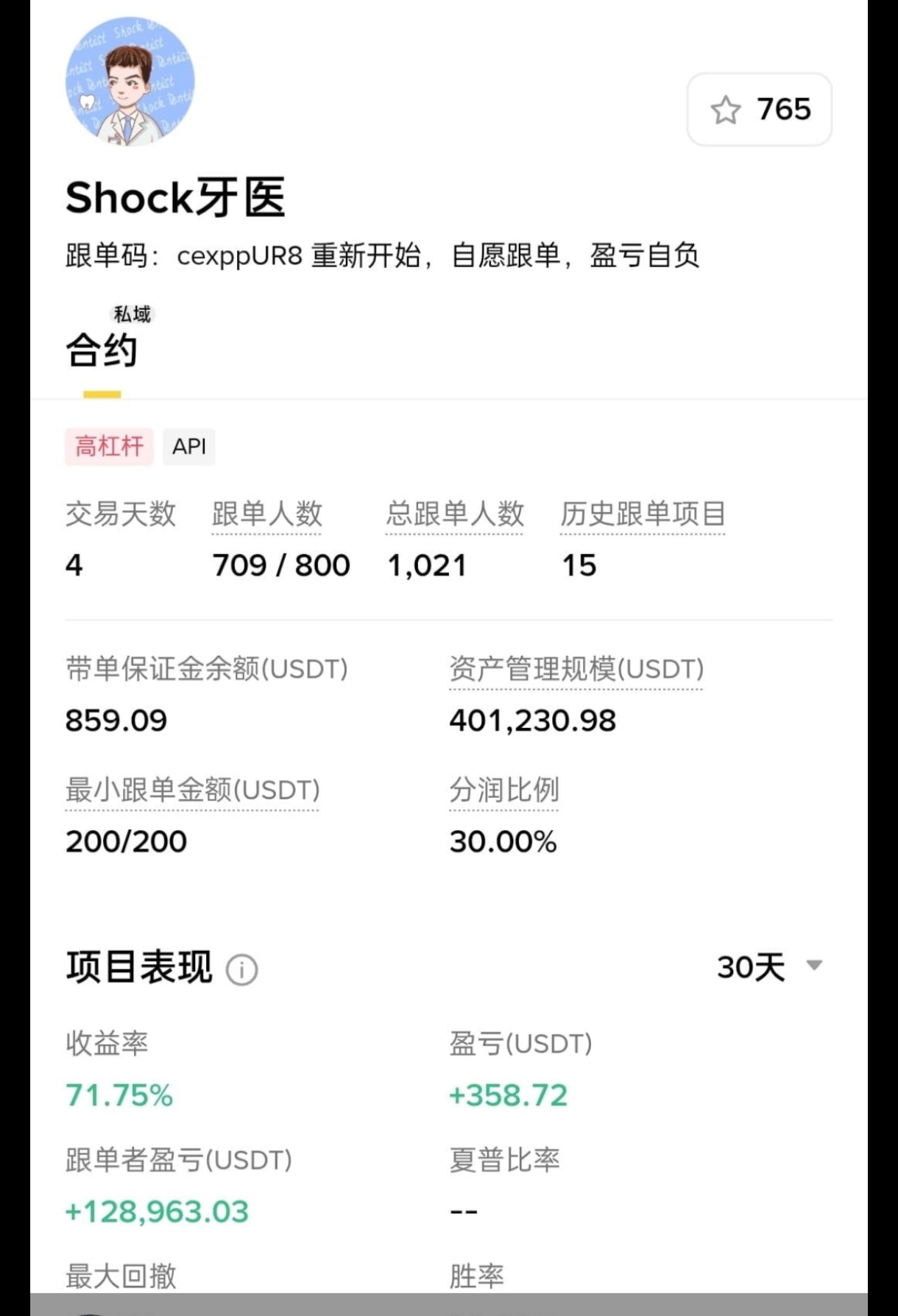Tap the 最小跟单金额(USDT) label
The height and width of the screenshot is (1316, 898).
coord(192,790)
